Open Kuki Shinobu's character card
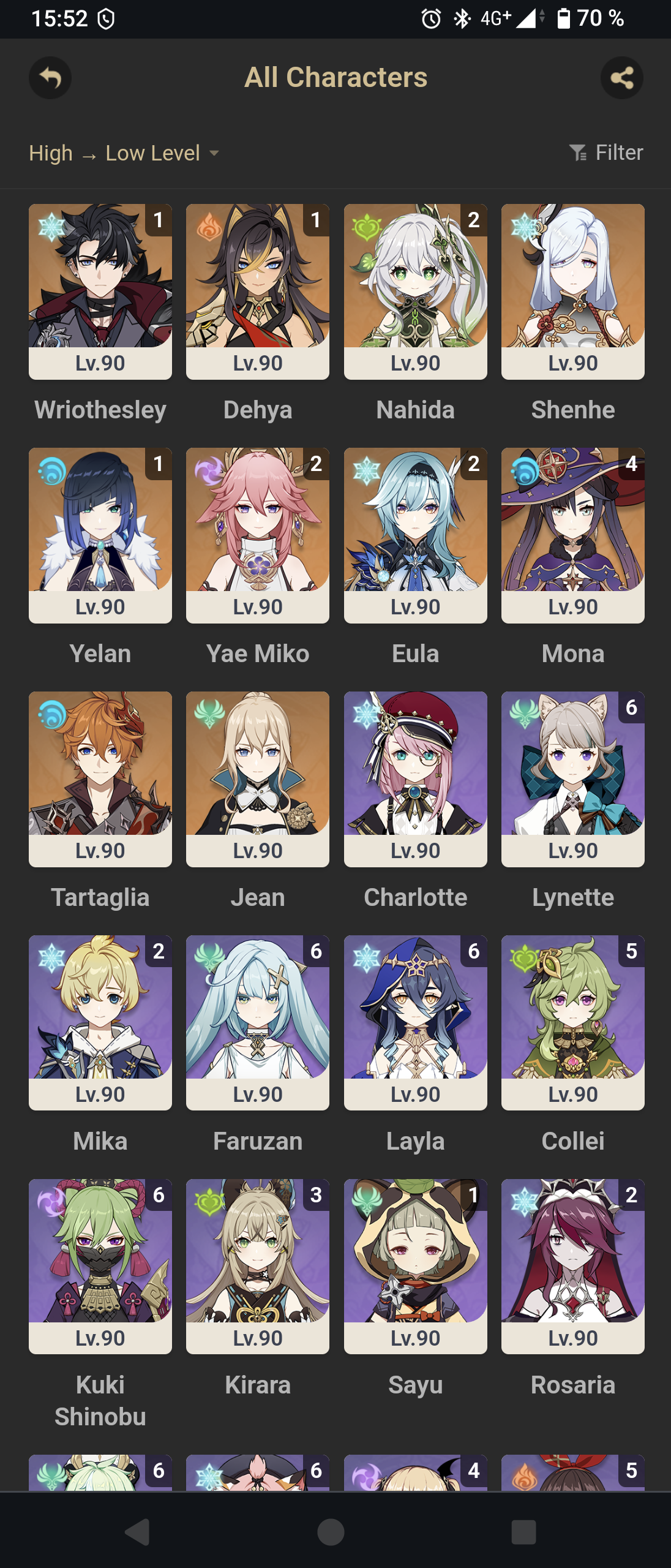Screen dimensions: 671x1568 pos(100,1266)
